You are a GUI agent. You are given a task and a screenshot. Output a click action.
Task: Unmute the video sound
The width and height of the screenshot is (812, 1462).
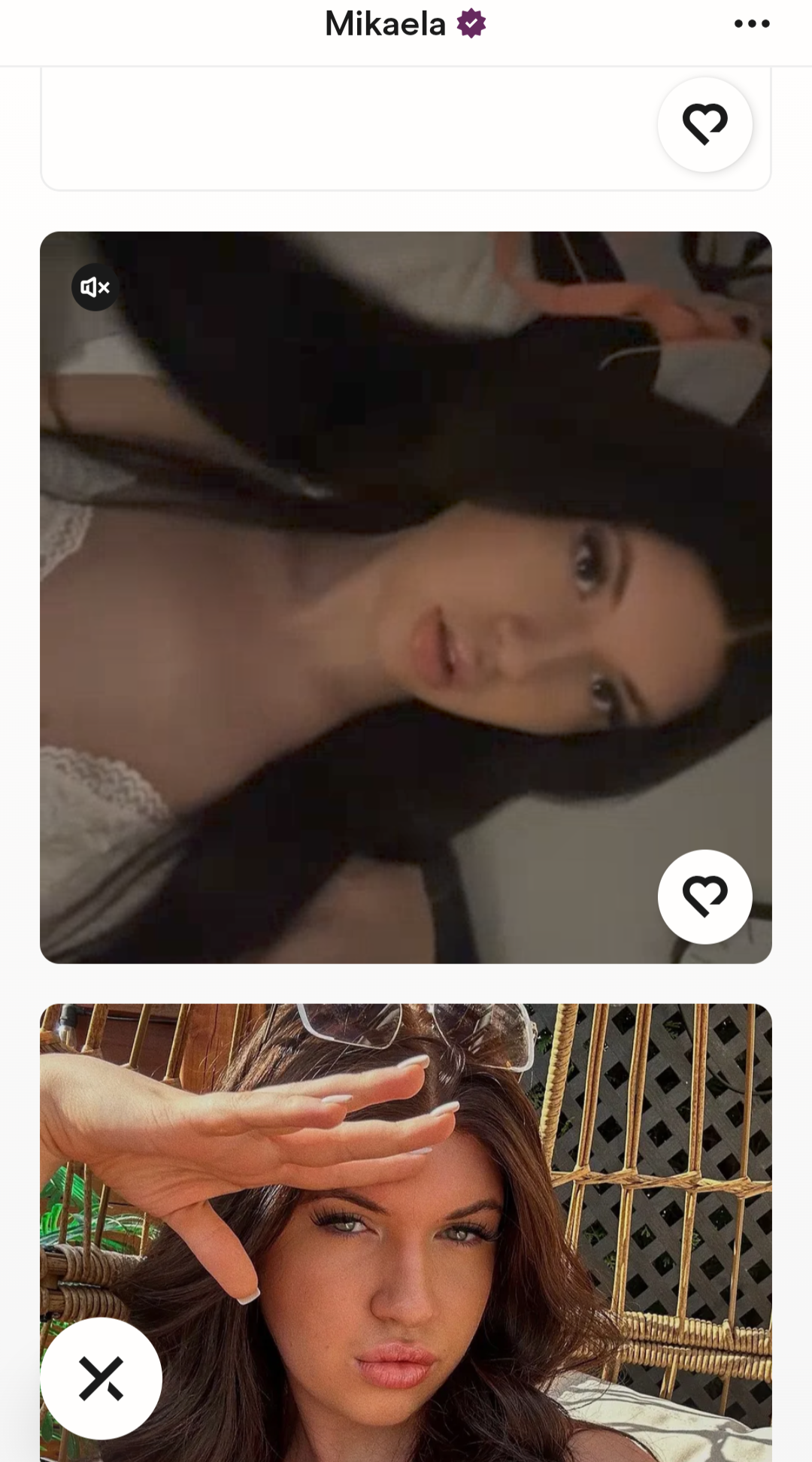point(95,287)
